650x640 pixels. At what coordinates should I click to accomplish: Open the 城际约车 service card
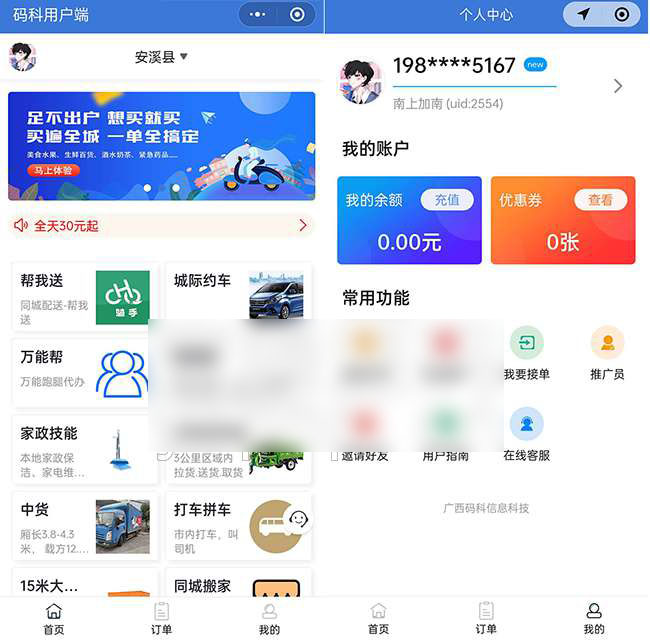238,292
